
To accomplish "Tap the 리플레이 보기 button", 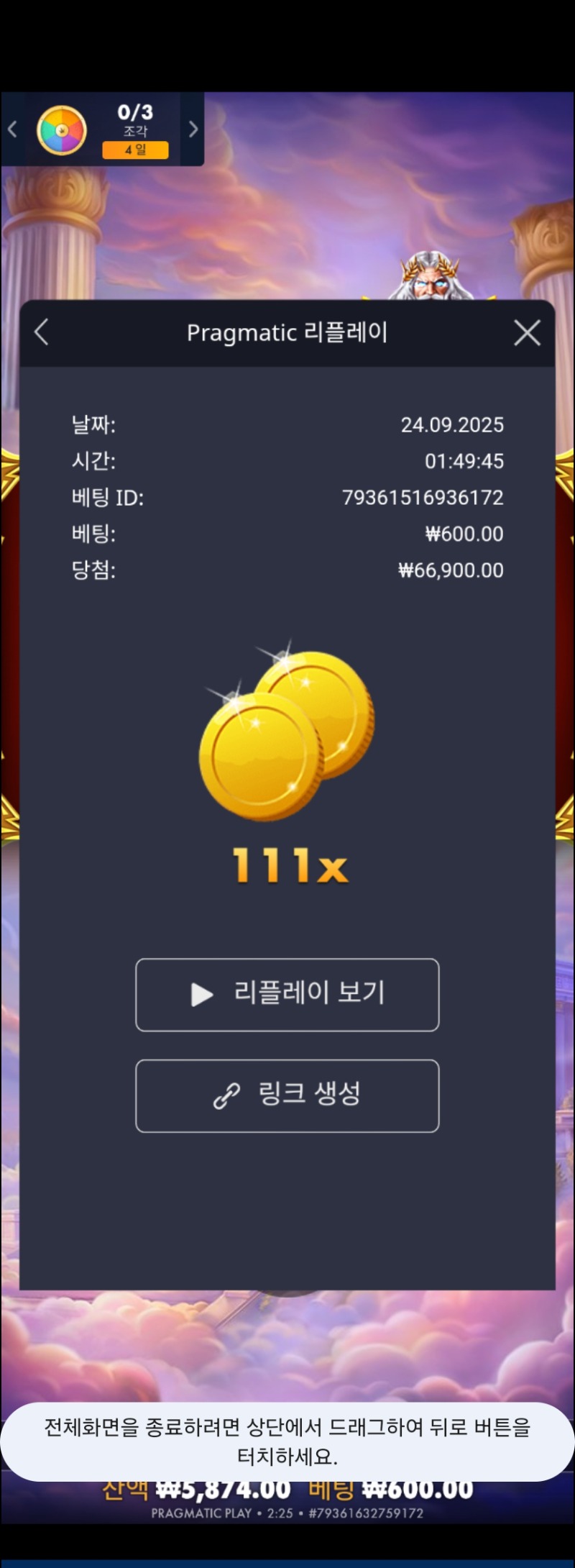I will [287, 995].
